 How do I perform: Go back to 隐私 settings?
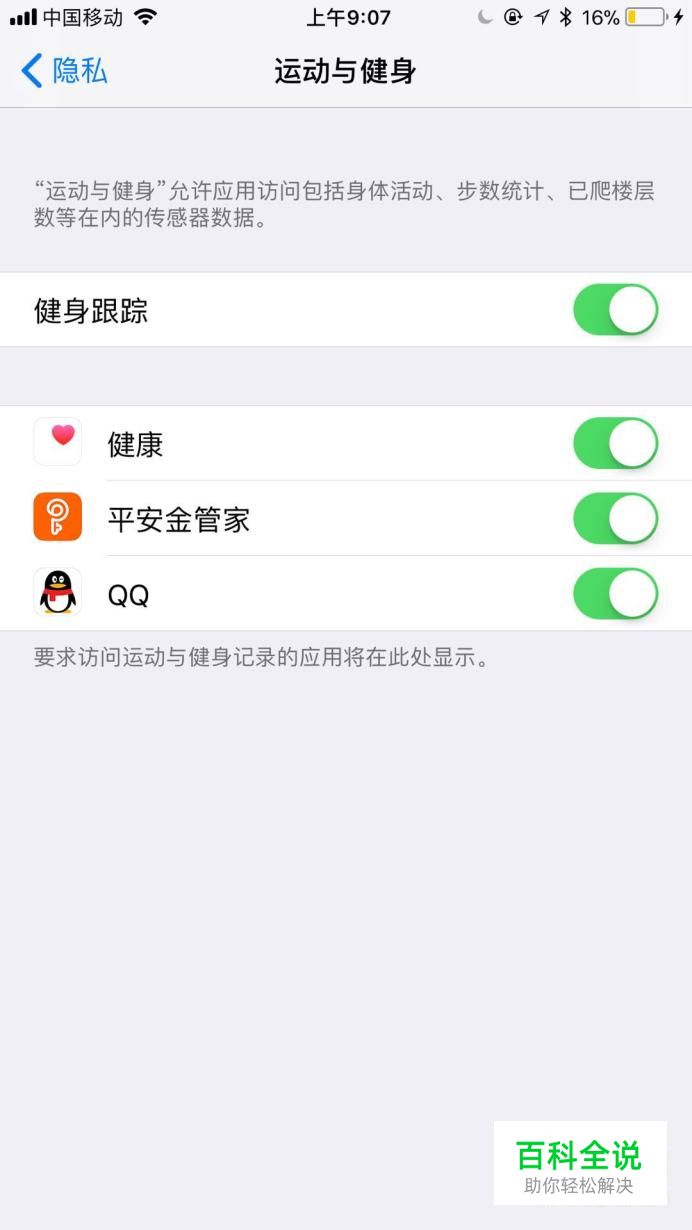pos(64,71)
